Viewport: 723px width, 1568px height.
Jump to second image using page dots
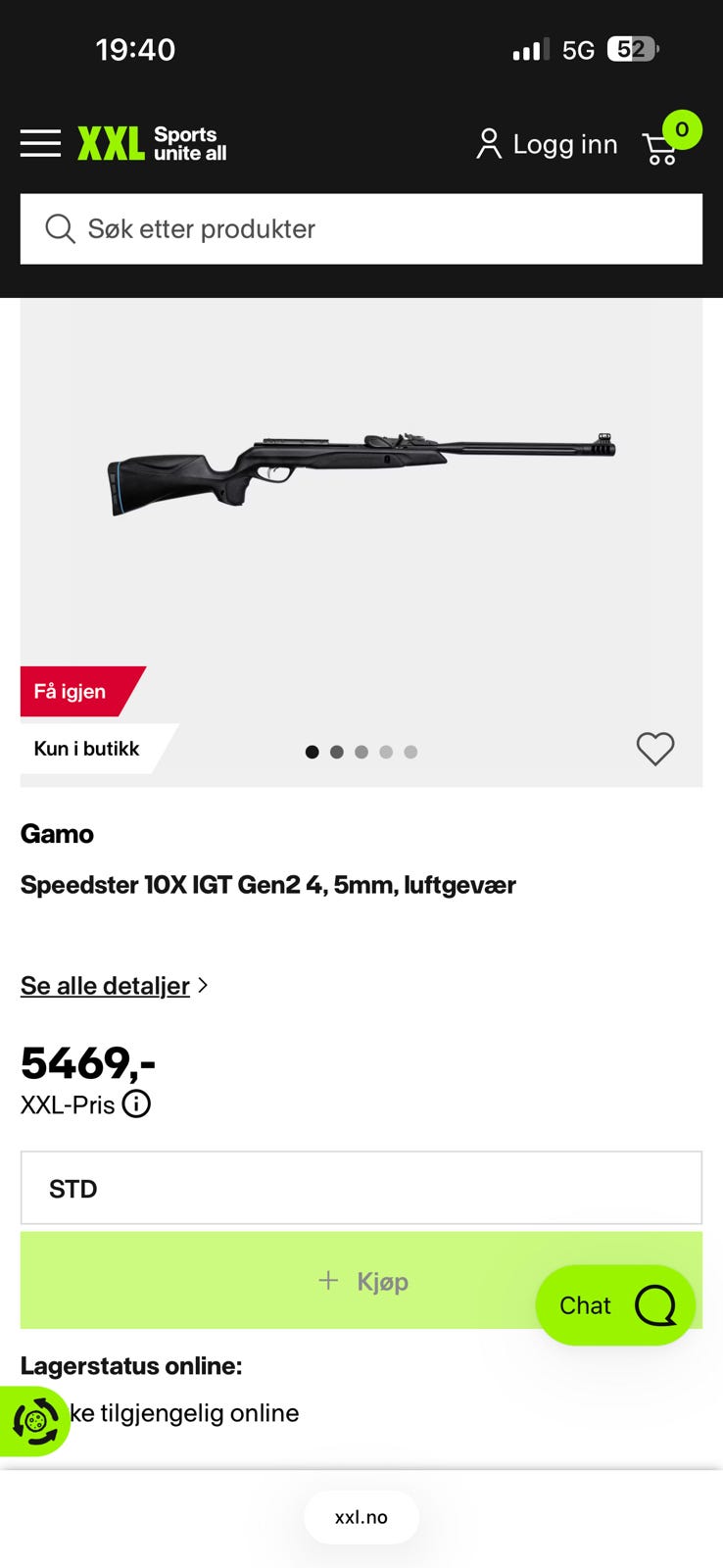point(336,752)
